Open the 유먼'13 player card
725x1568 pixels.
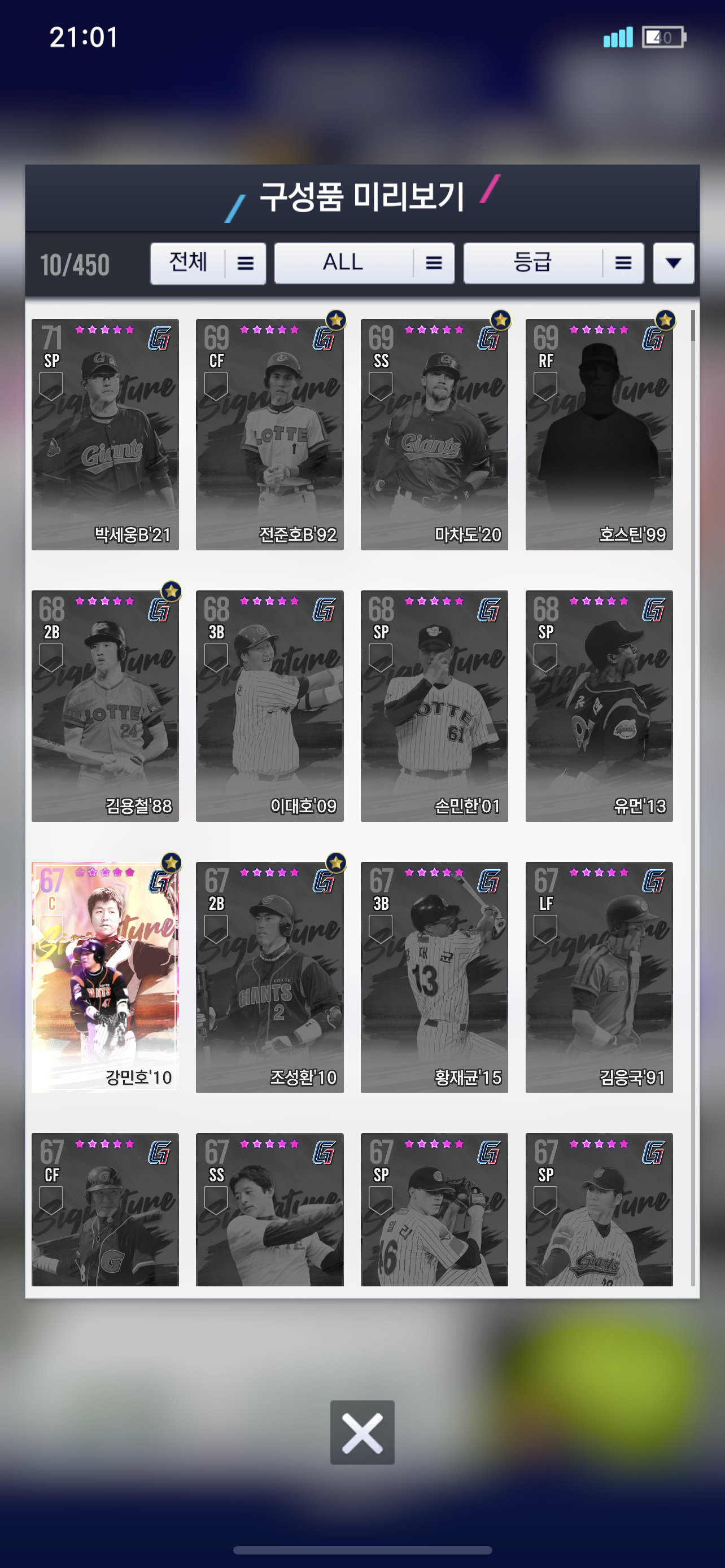point(599,706)
